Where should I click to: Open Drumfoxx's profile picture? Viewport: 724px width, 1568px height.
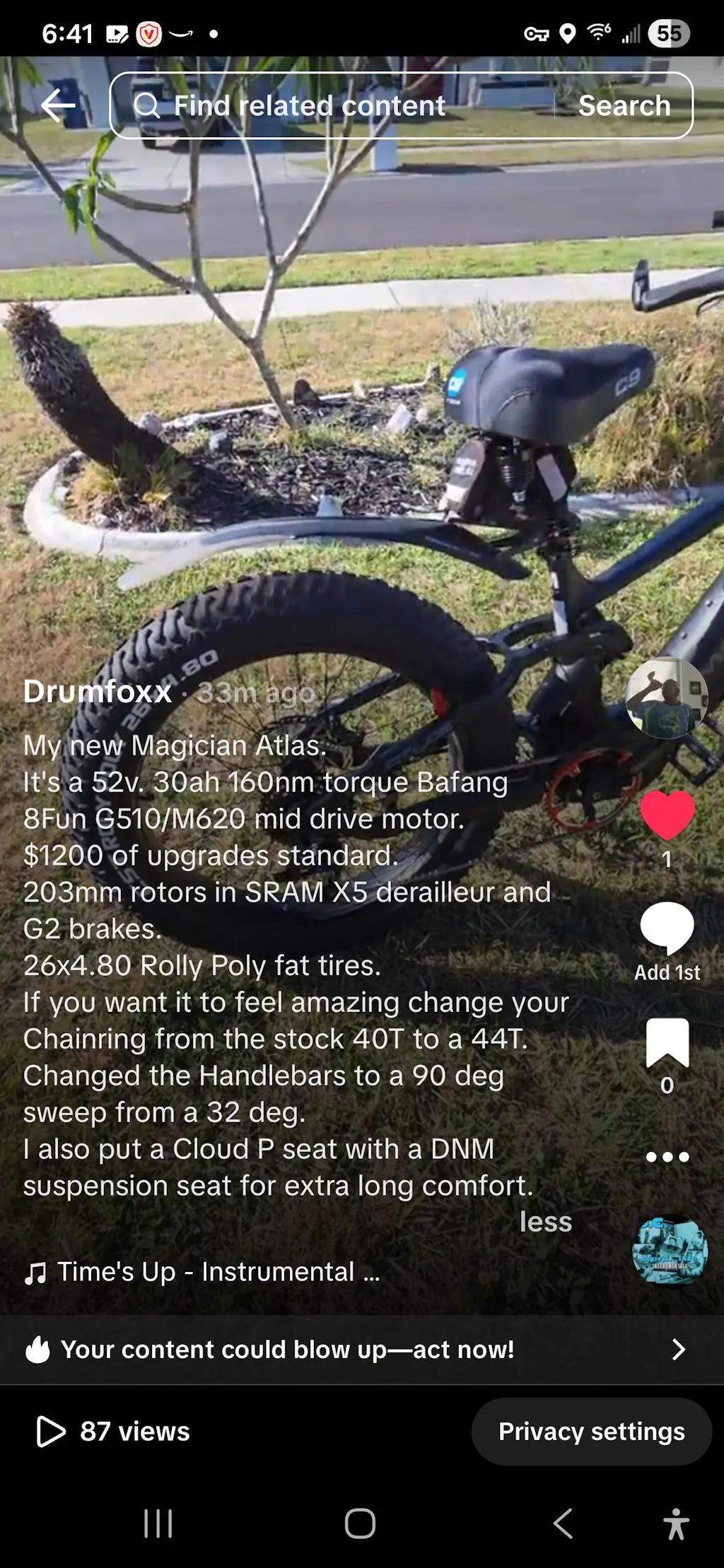pos(666,698)
